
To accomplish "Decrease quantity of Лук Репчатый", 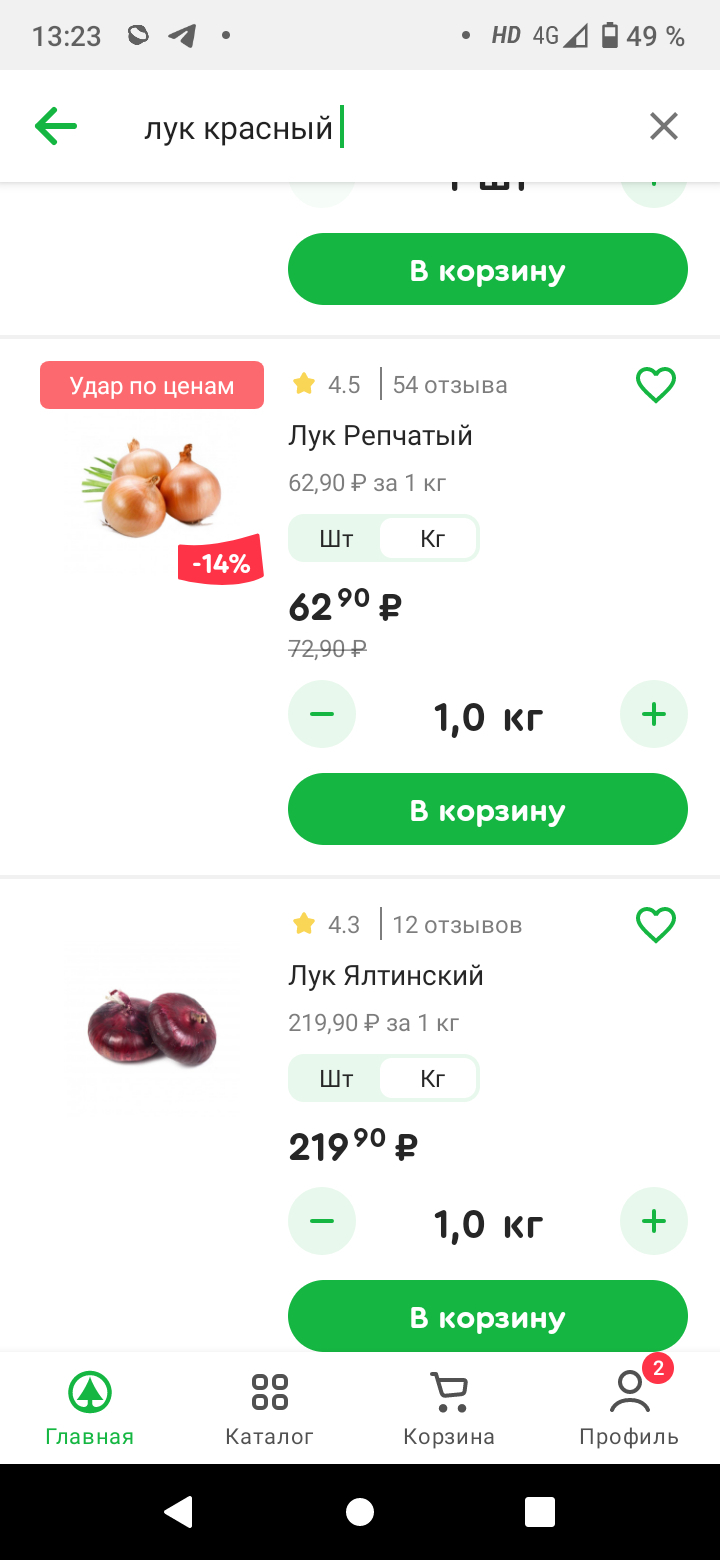I will [x=322, y=715].
